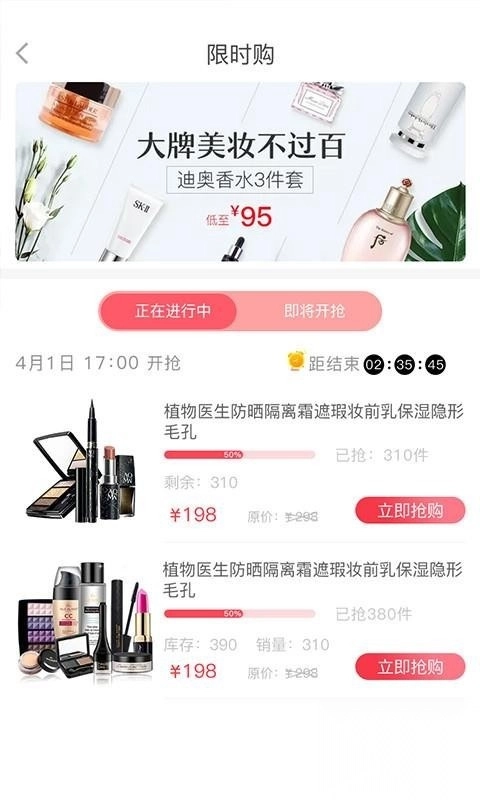Go back from the 限时购 page

pos(22,54)
